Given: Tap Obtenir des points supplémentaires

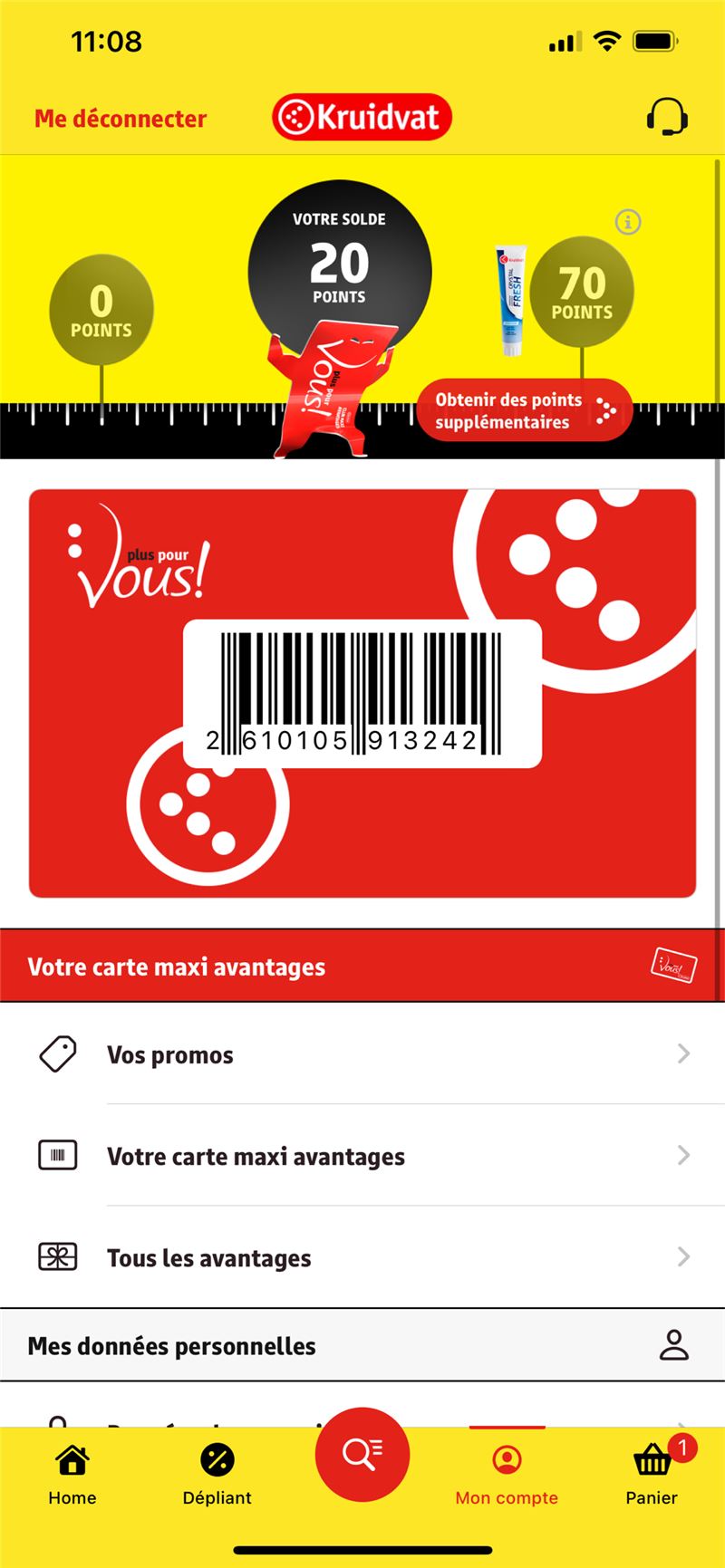Looking at the screenshot, I should tap(525, 410).
